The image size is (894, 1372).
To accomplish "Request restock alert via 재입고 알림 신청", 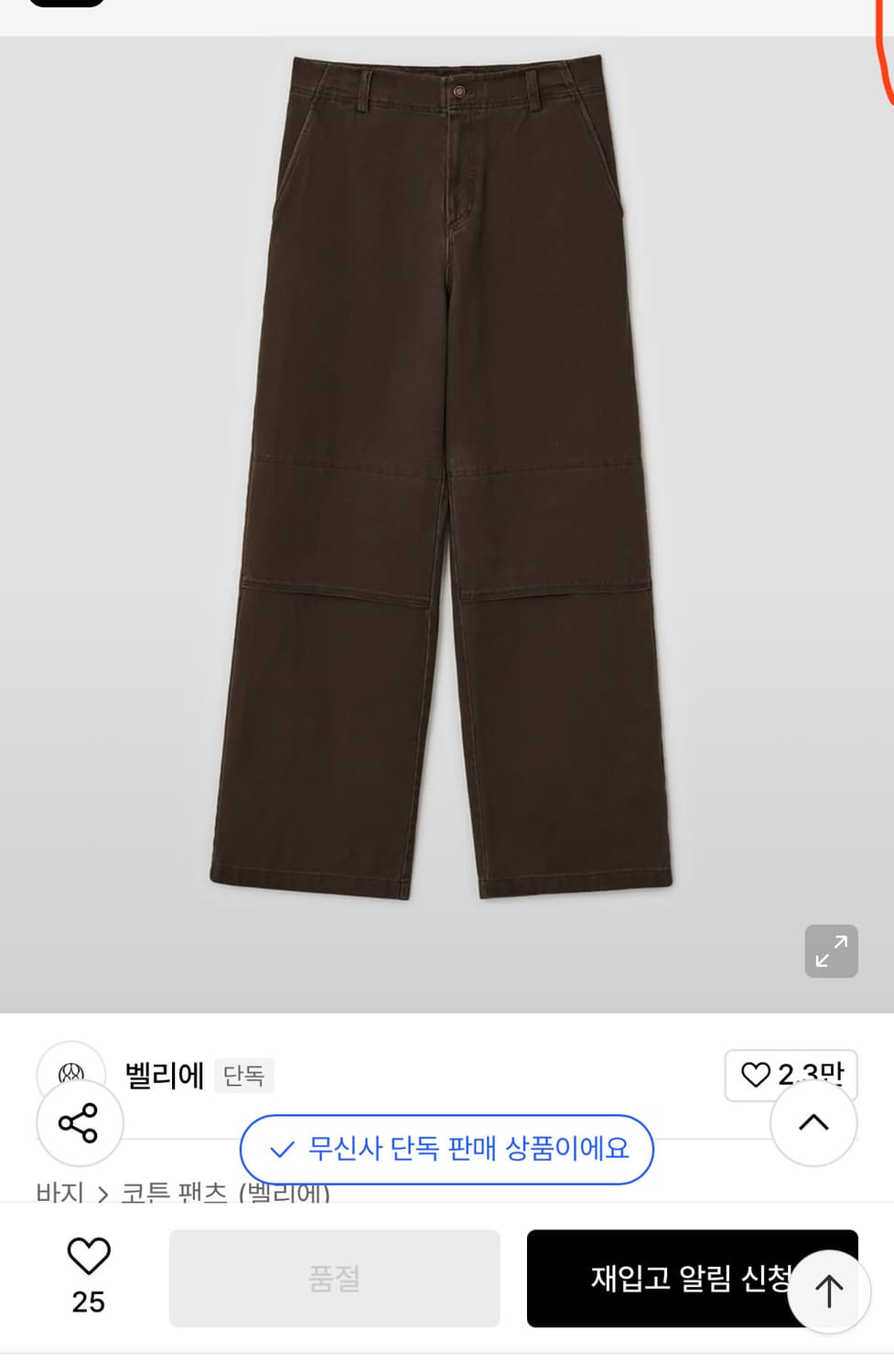I will tap(693, 1278).
